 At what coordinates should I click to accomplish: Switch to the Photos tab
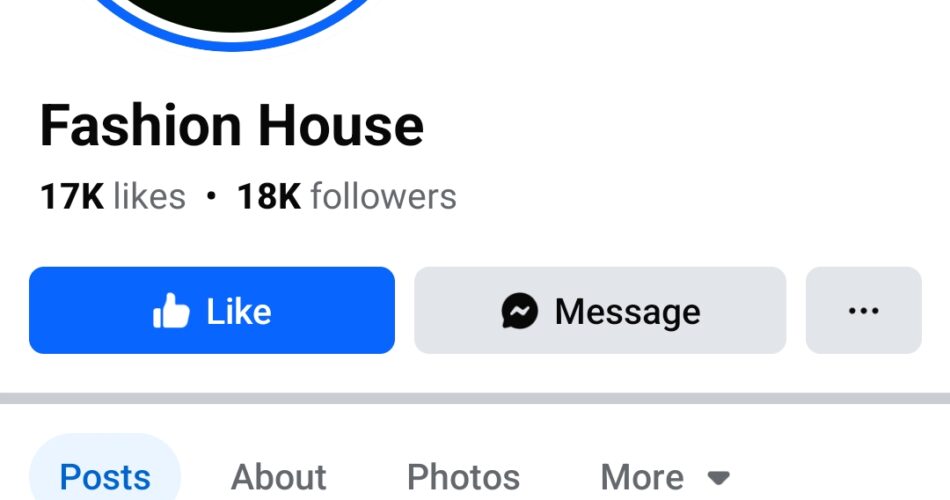click(x=463, y=477)
